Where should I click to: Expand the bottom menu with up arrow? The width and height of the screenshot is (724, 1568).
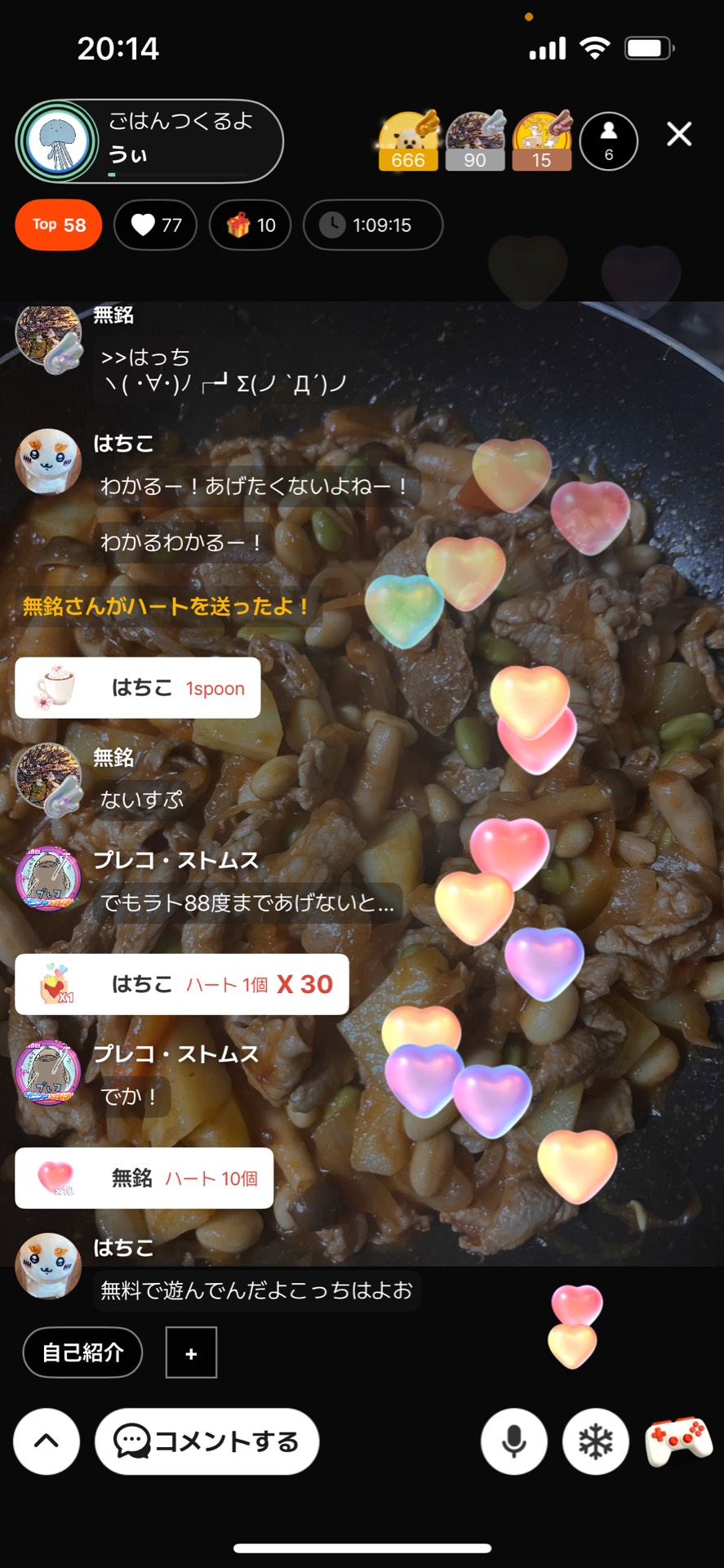pos(47,1441)
